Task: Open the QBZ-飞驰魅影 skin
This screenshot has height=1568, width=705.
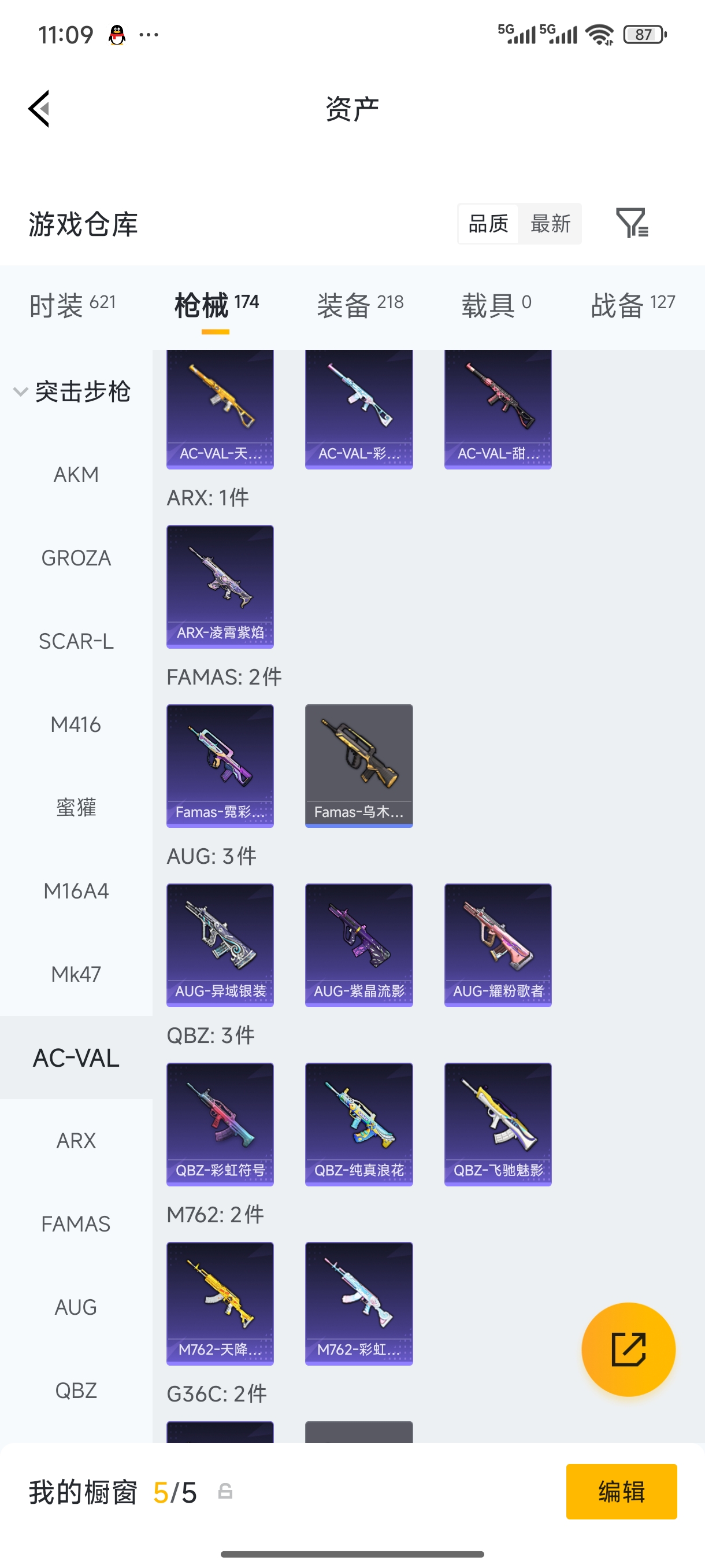Action: pyautogui.click(x=498, y=1123)
